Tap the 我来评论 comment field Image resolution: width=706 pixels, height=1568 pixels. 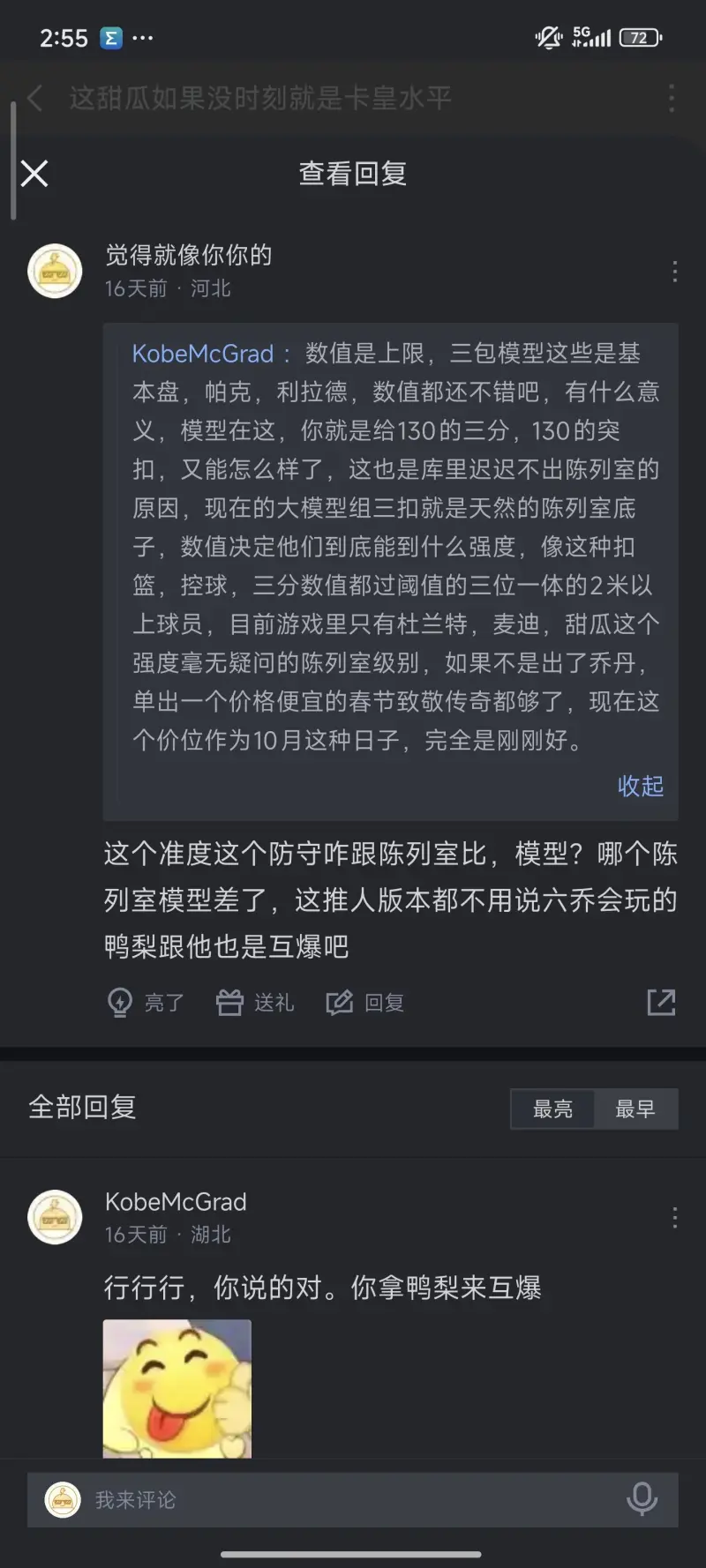(x=335, y=1500)
